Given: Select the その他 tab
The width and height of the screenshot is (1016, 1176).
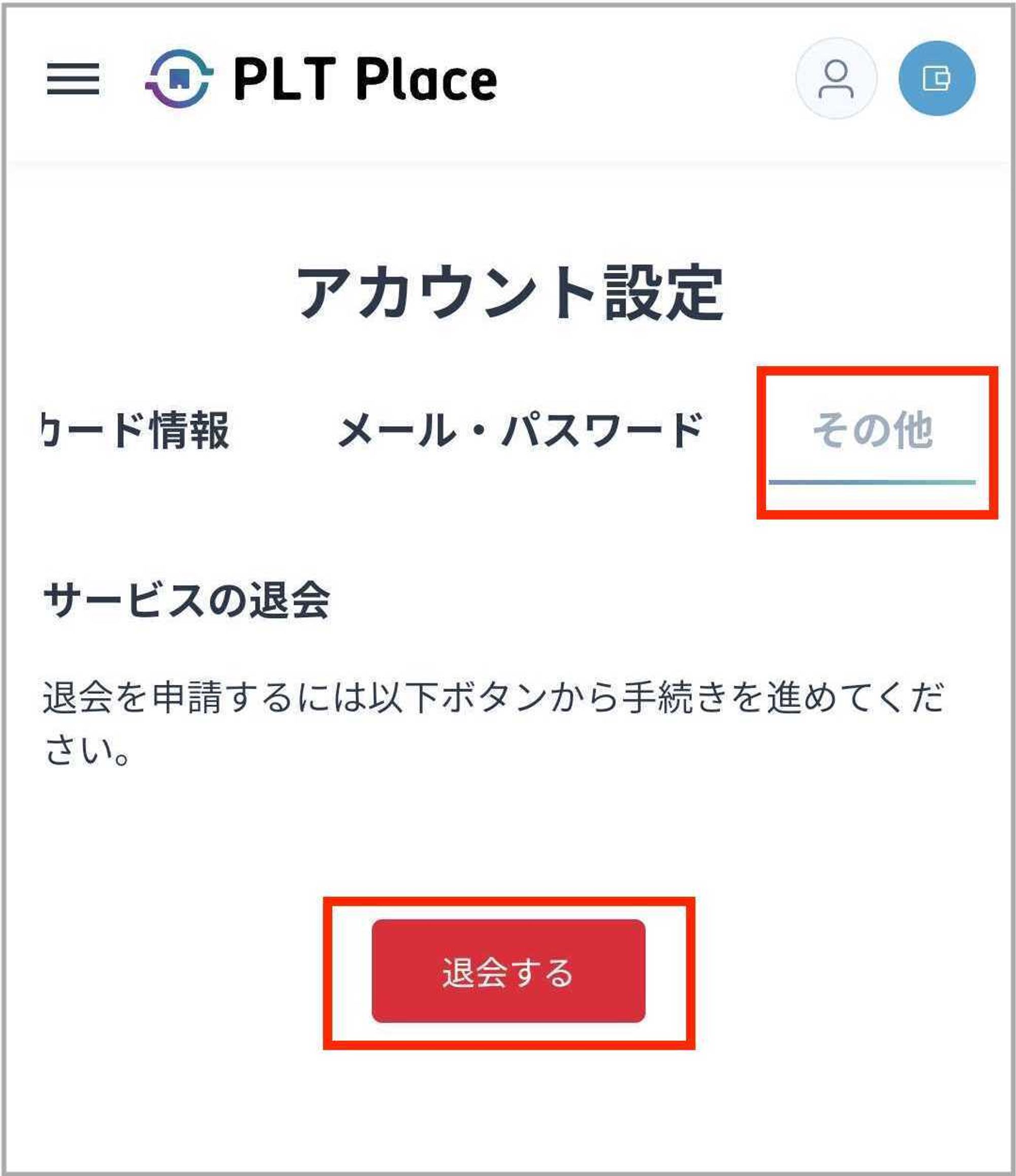Looking at the screenshot, I should point(872,430).
